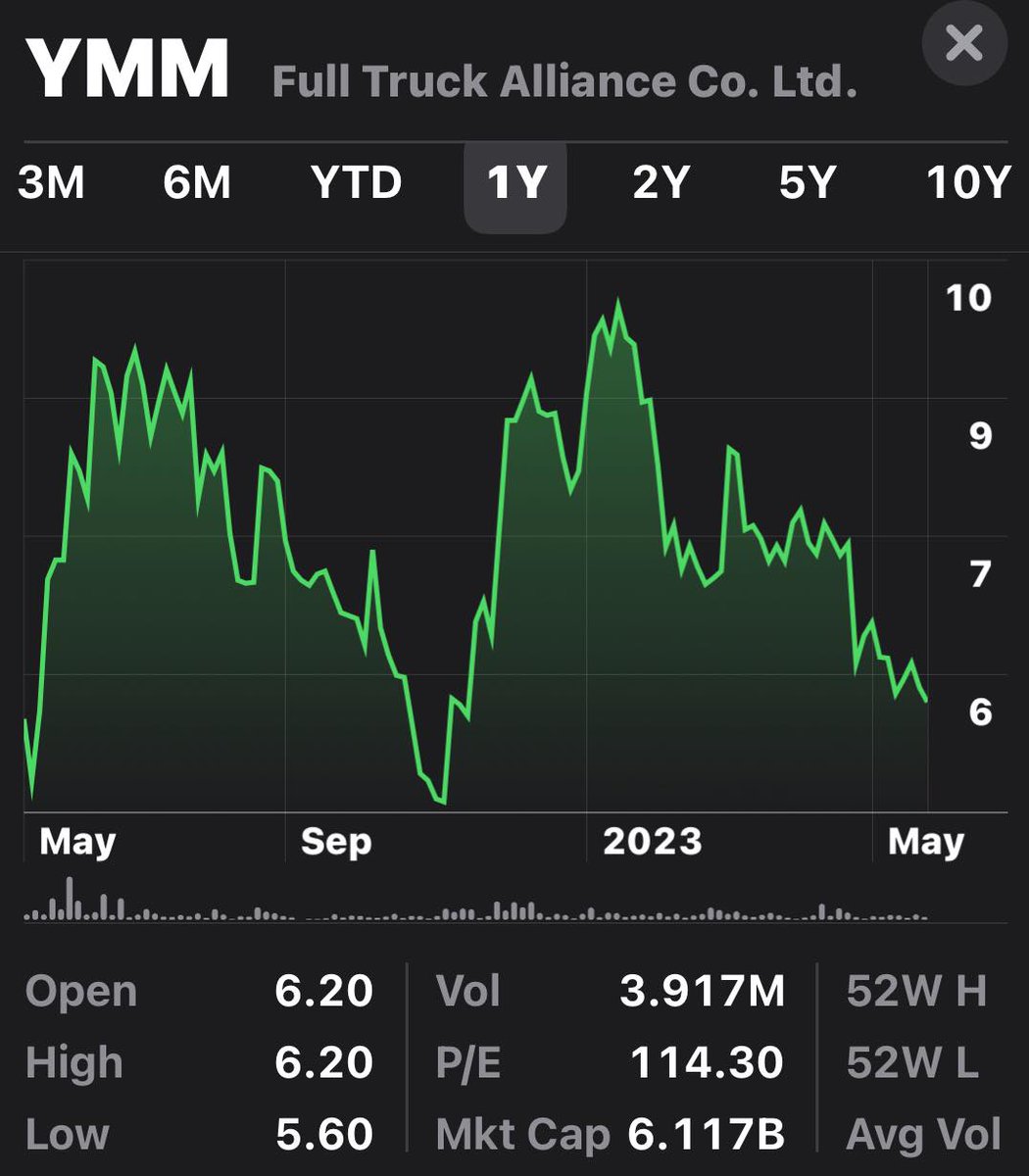Close the YMM stock detail view
The height and width of the screenshot is (1176, 1029).
click(964, 44)
